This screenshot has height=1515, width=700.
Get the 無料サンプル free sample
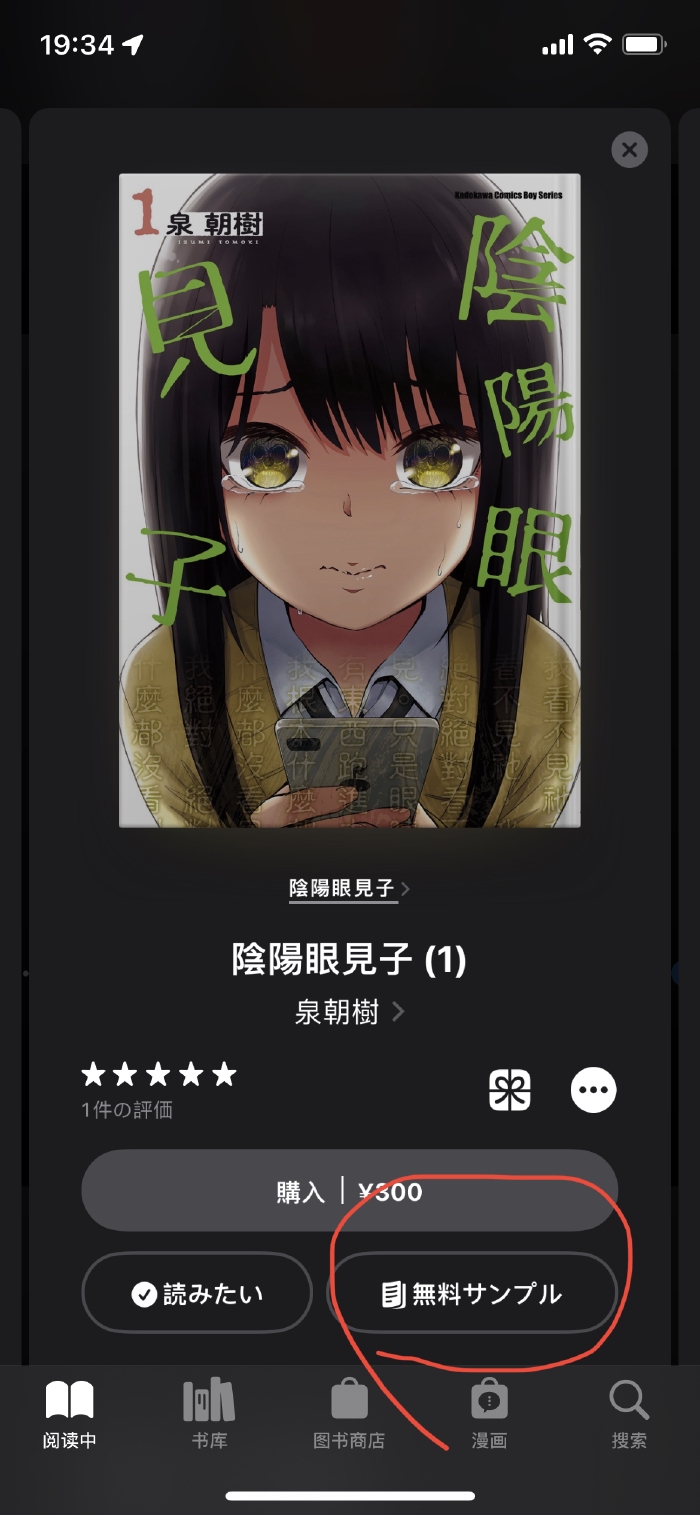(472, 1294)
